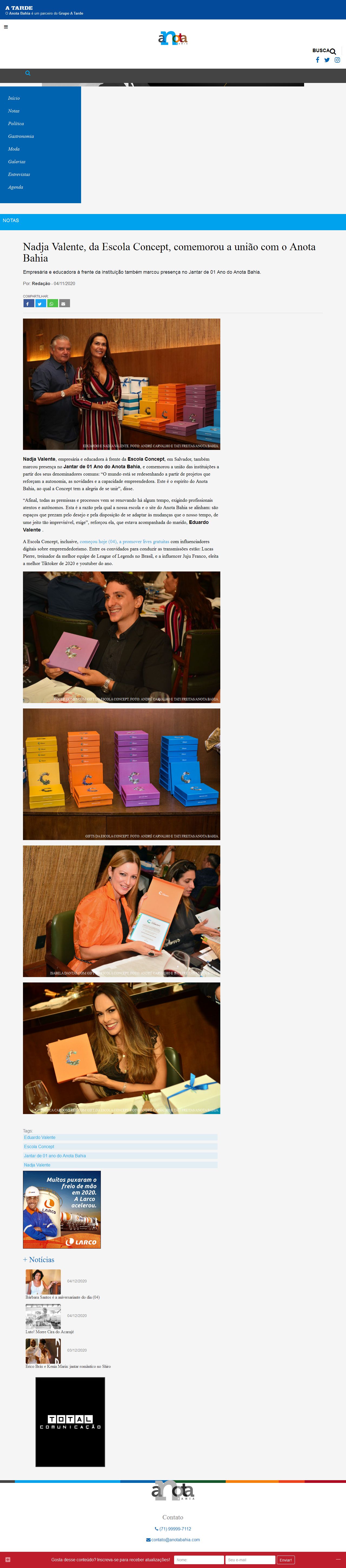
Task: Open Anota Bahia's Facebook page in header
Action: tap(317, 60)
